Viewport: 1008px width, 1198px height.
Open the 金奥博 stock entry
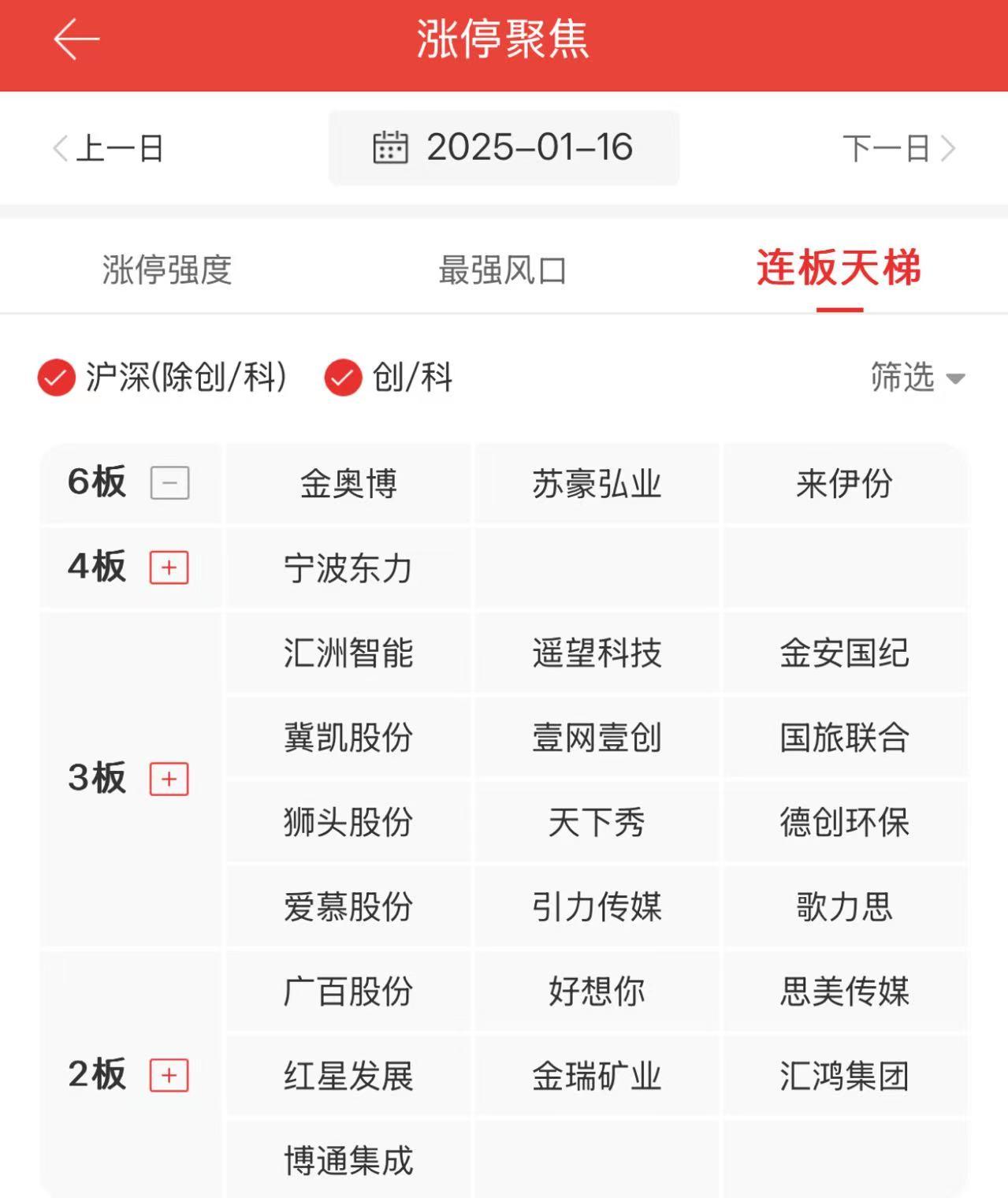348,484
